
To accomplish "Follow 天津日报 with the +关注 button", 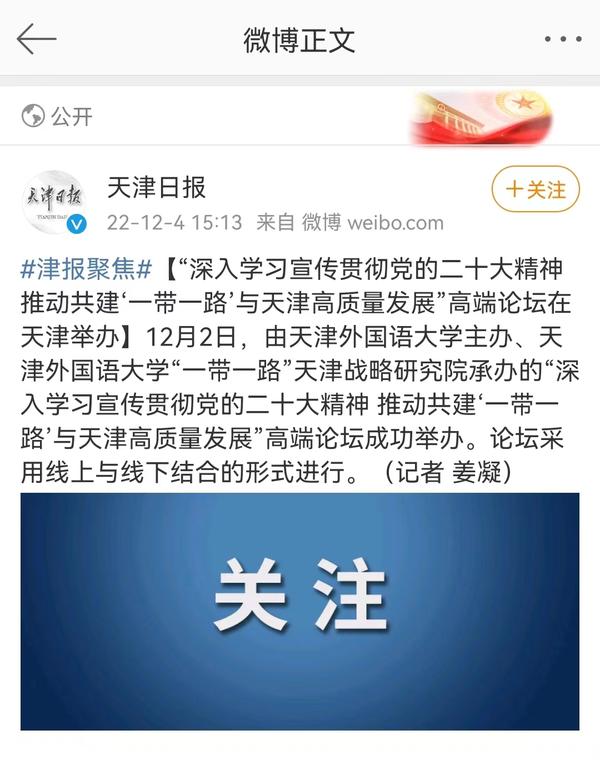I will pyautogui.click(x=535, y=190).
